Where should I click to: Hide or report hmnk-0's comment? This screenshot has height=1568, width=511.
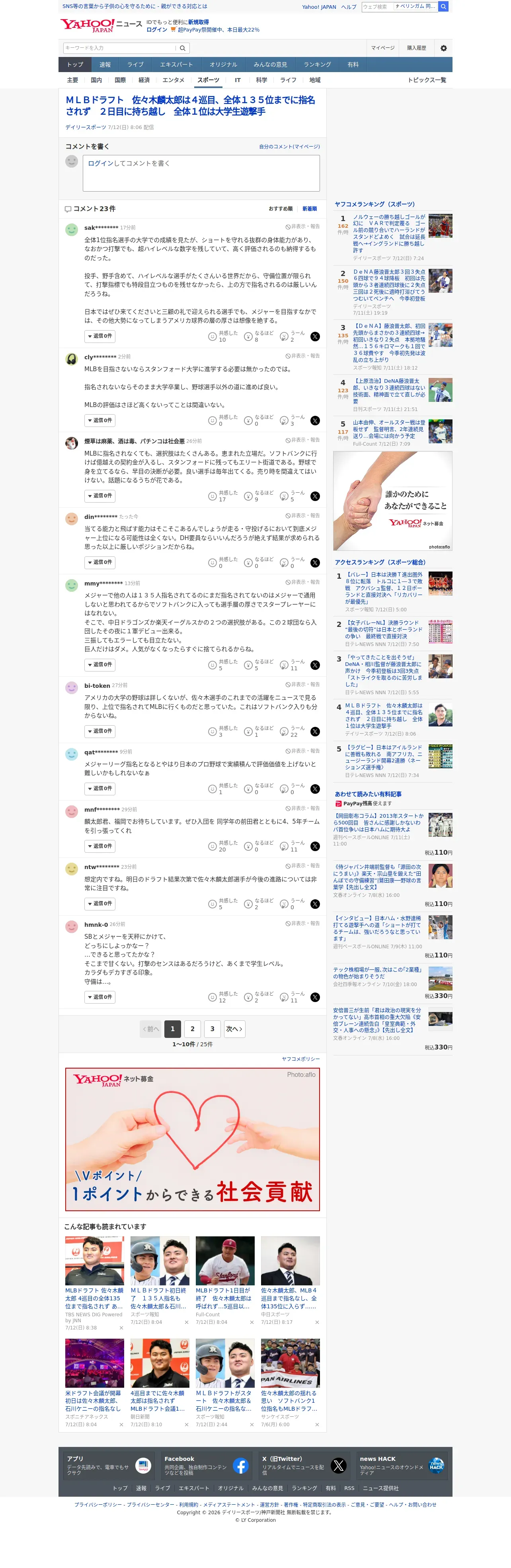point(302,923)
